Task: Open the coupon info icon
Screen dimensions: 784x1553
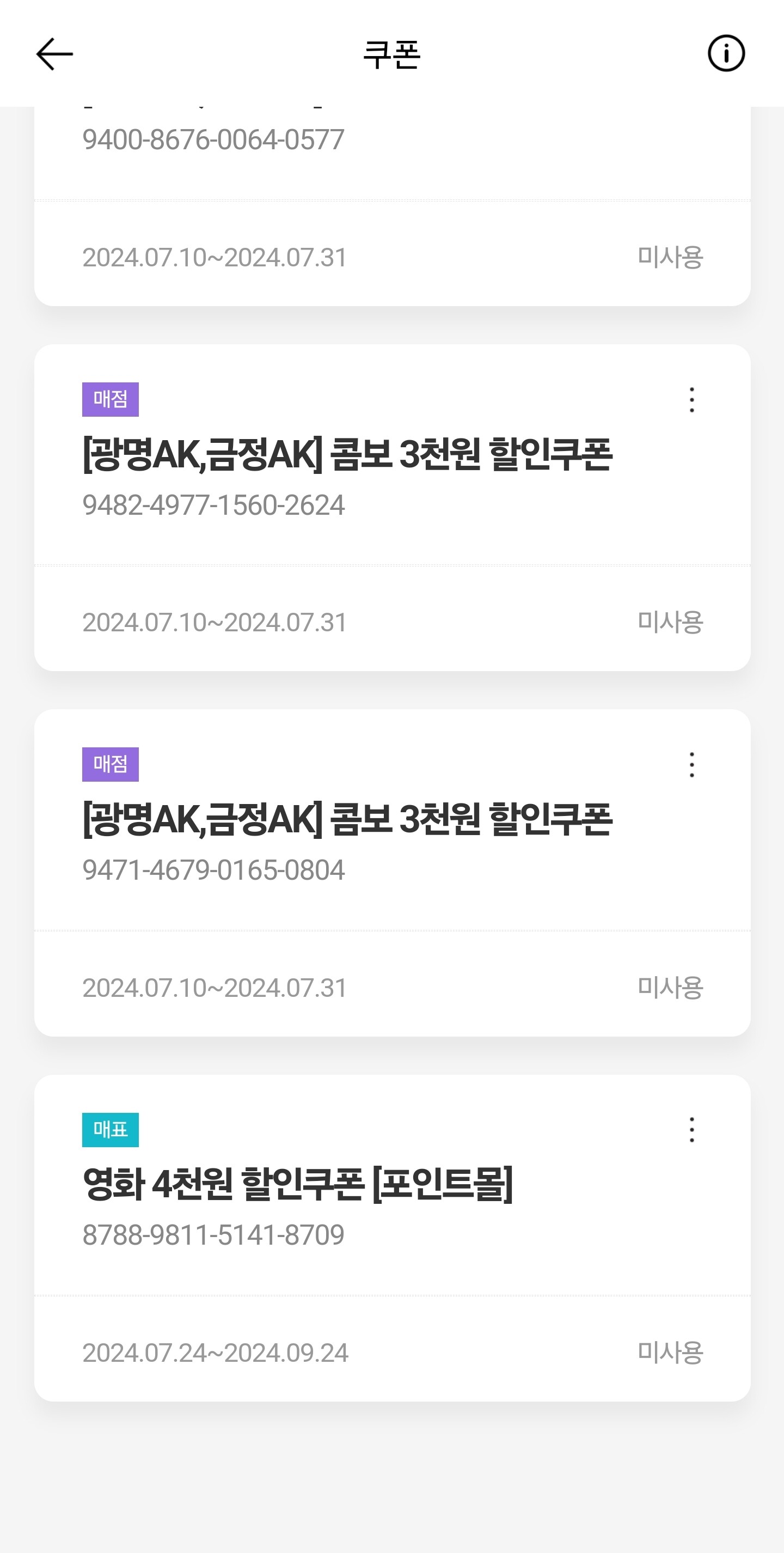Action: (x=726, y=54)
